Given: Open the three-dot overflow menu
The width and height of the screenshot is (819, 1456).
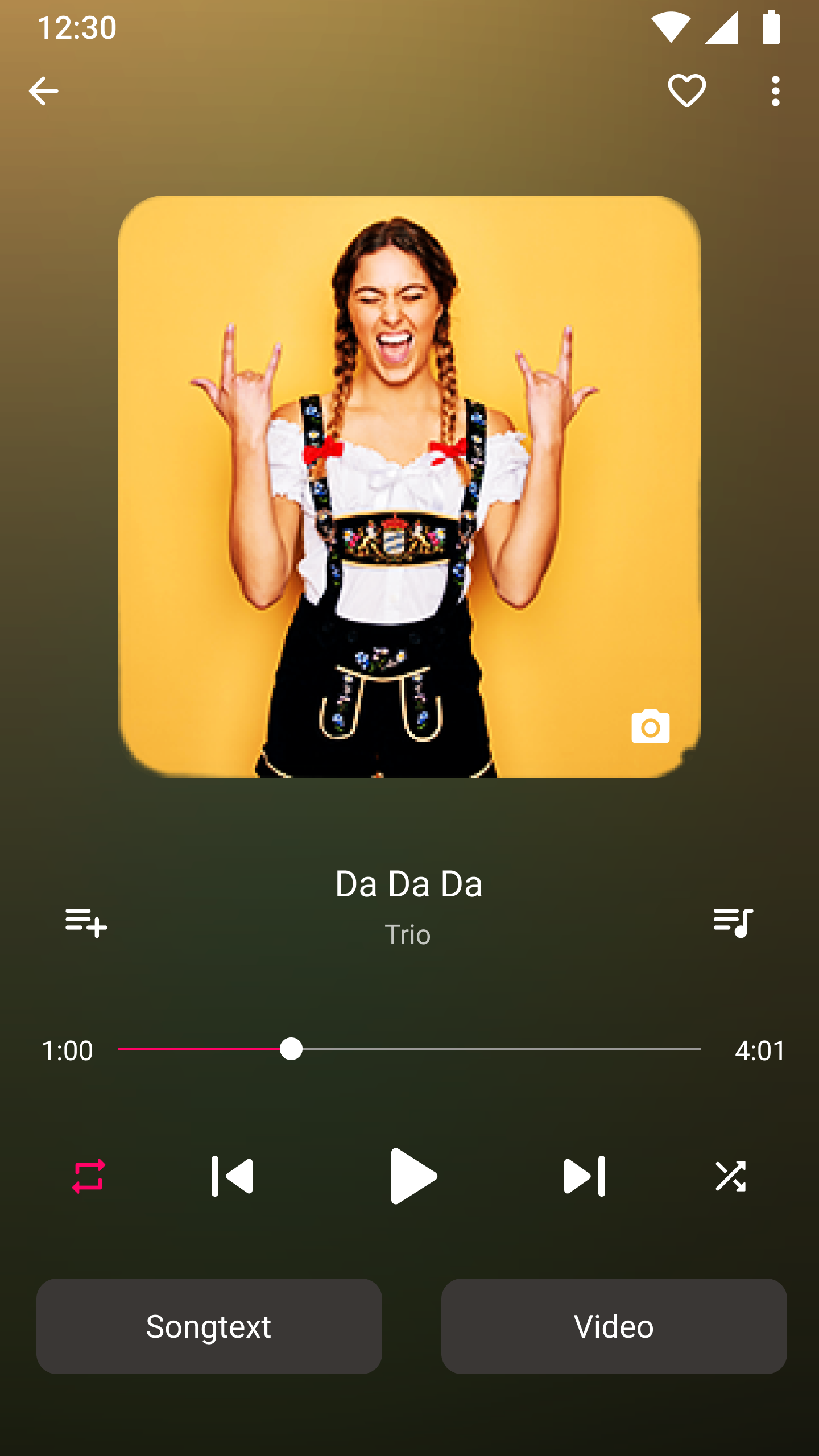Looking at the screenshot, I should (775, 91).
